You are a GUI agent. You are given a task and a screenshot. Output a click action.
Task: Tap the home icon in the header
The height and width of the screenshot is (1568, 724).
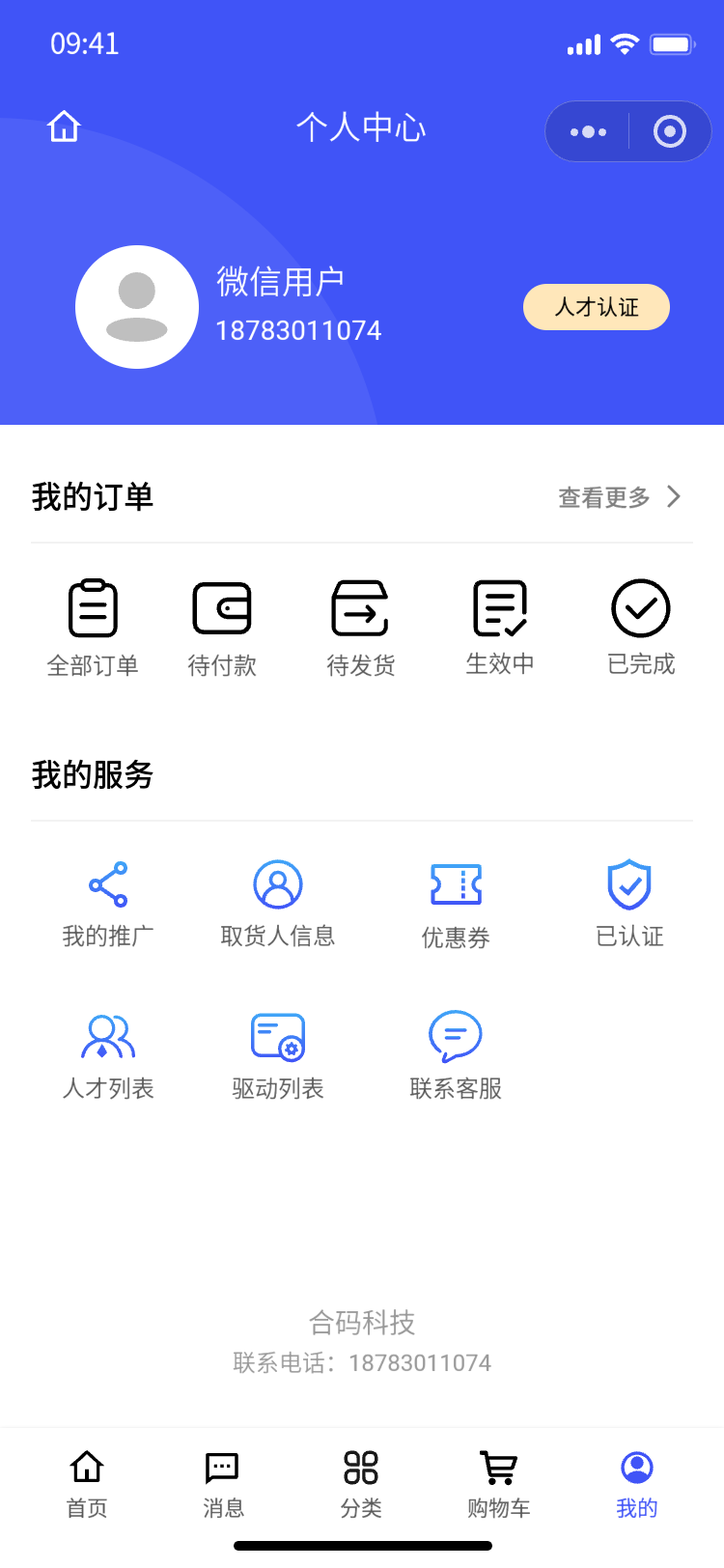[x=64, y=126]
